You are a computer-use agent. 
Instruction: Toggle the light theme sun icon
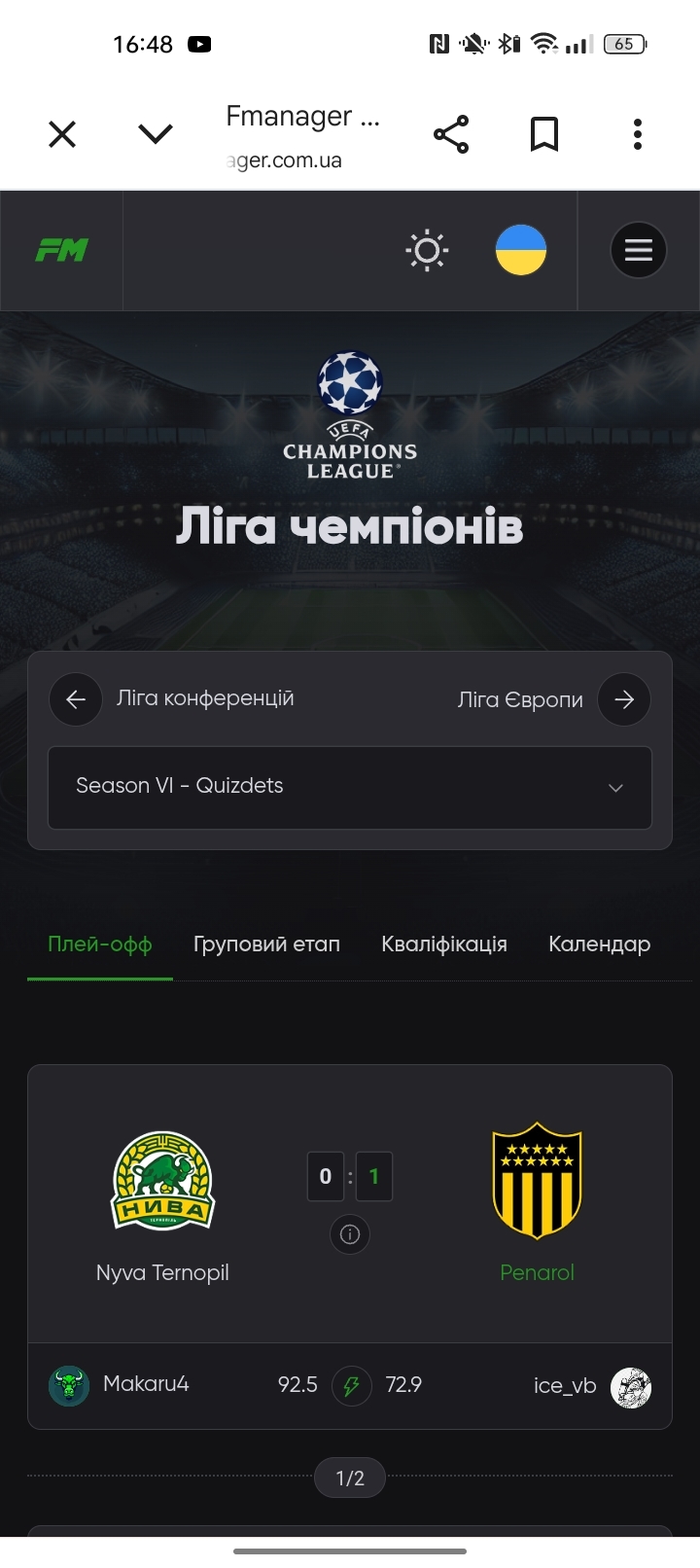[427, 251]
